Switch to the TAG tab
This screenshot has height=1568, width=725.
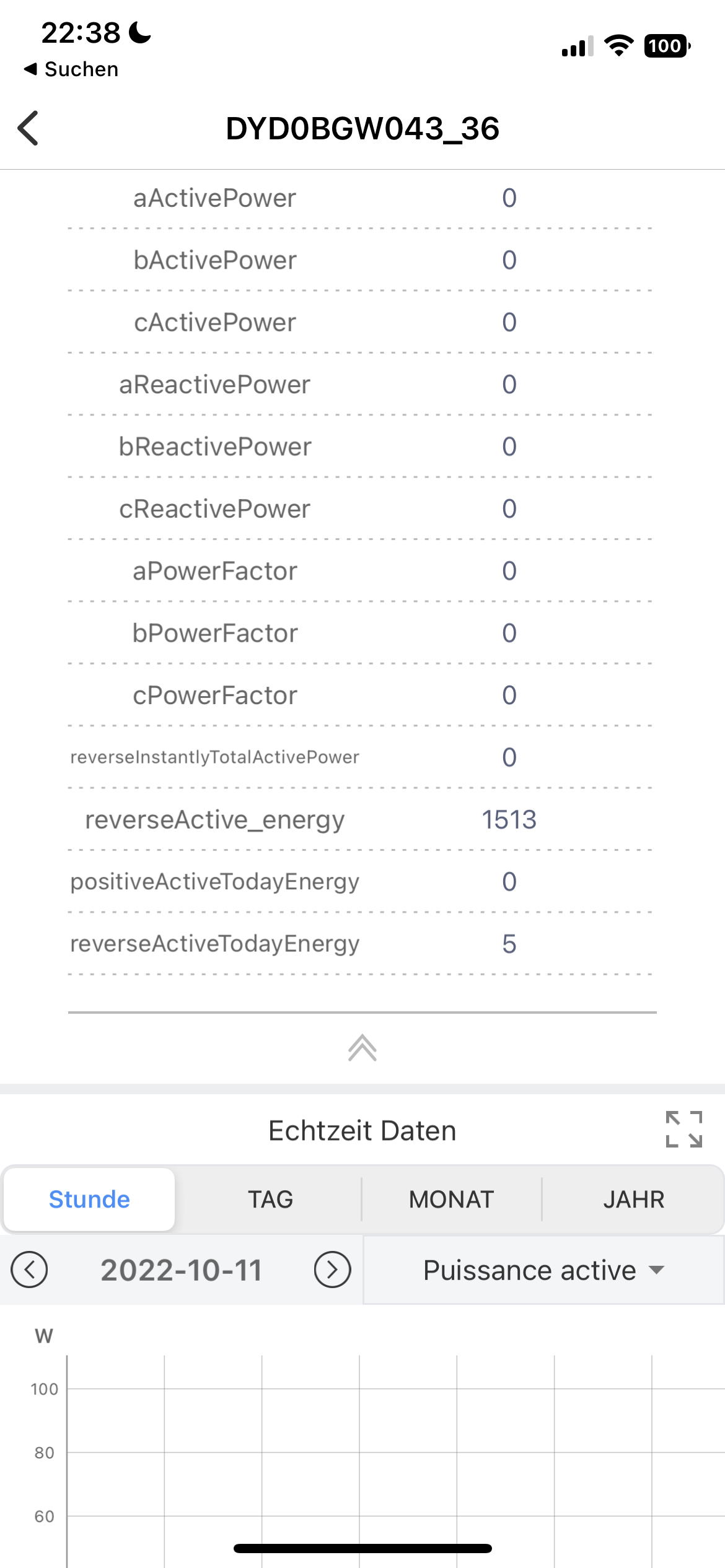coord(271,1200)
